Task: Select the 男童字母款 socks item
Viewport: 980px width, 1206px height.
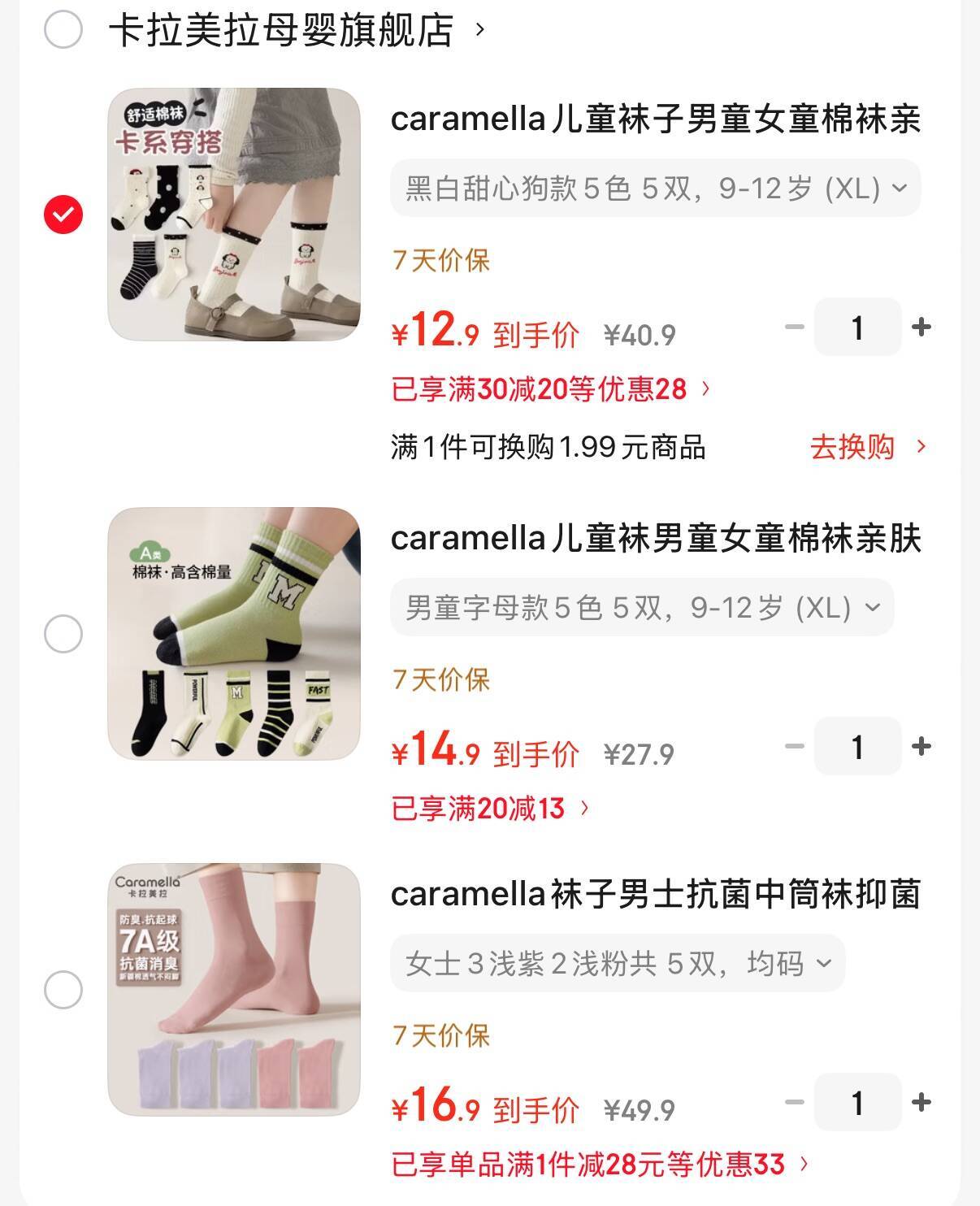Action: [63, 634]
